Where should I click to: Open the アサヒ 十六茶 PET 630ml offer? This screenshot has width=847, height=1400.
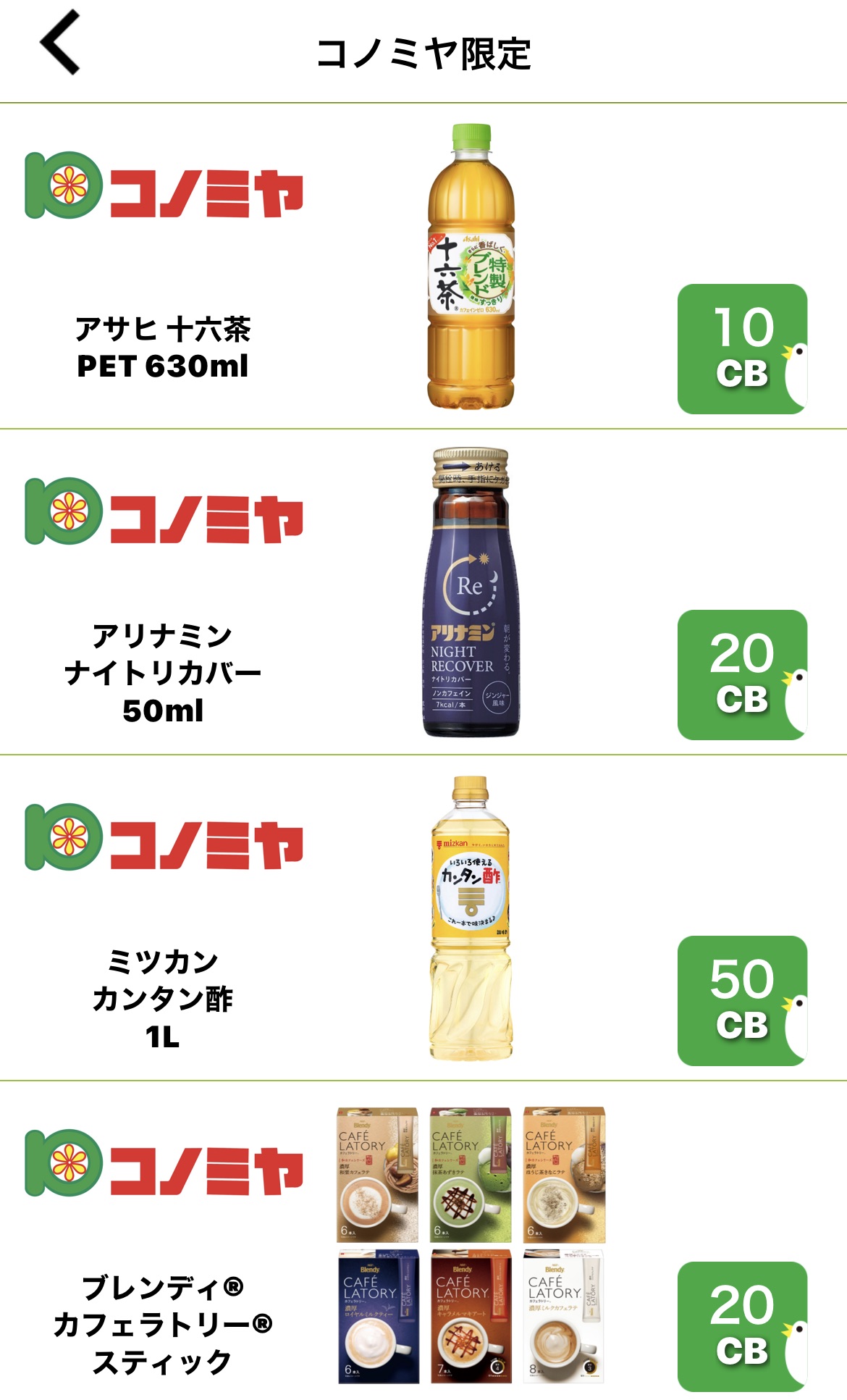[x=423, y=267]
